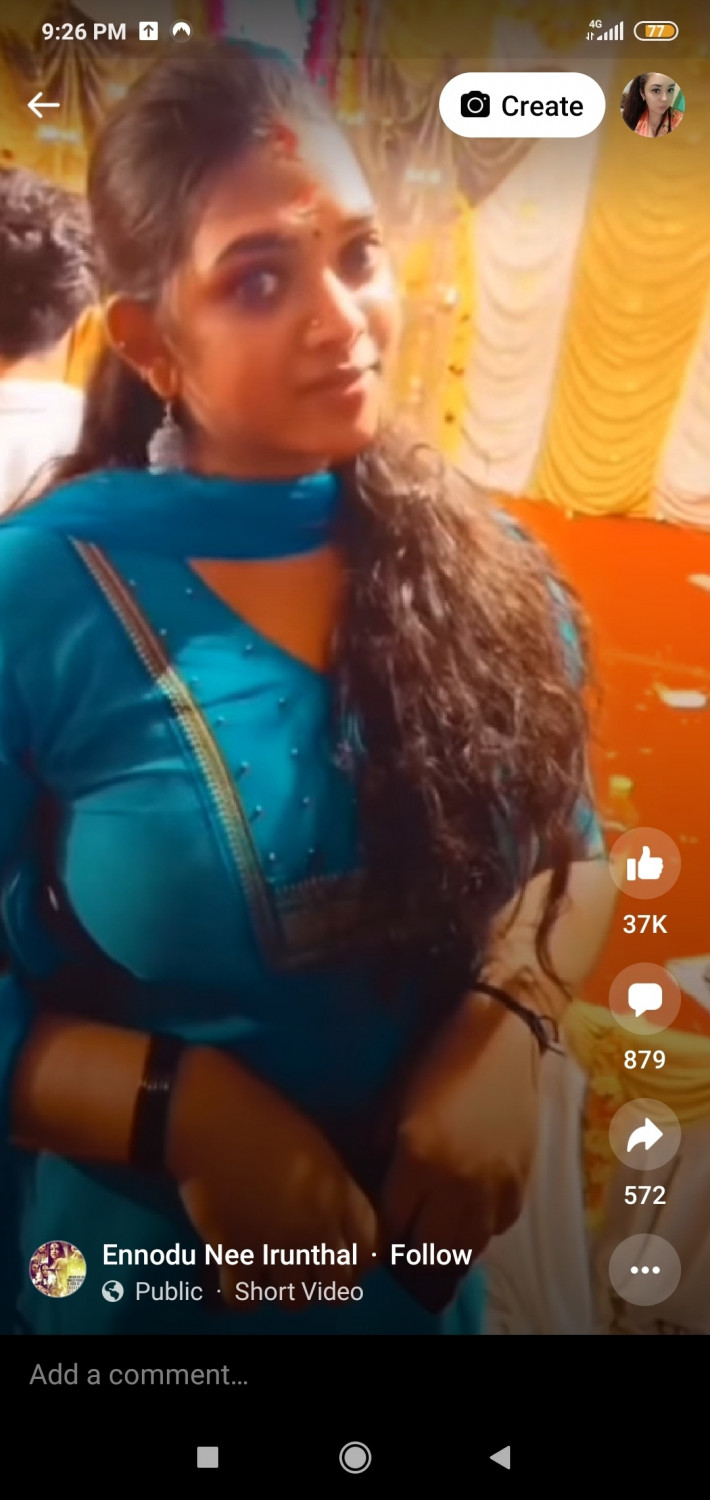Go to the system home screen

click(355, 1458)
